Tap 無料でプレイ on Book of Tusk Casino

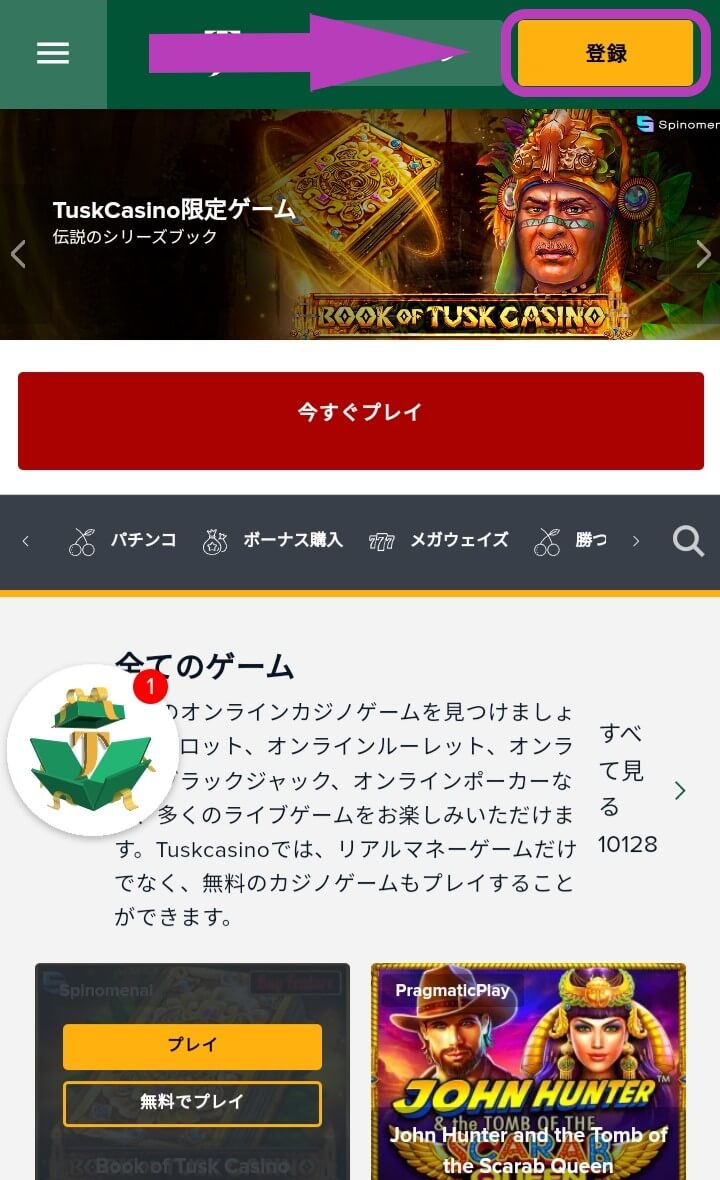point(192,1103)
